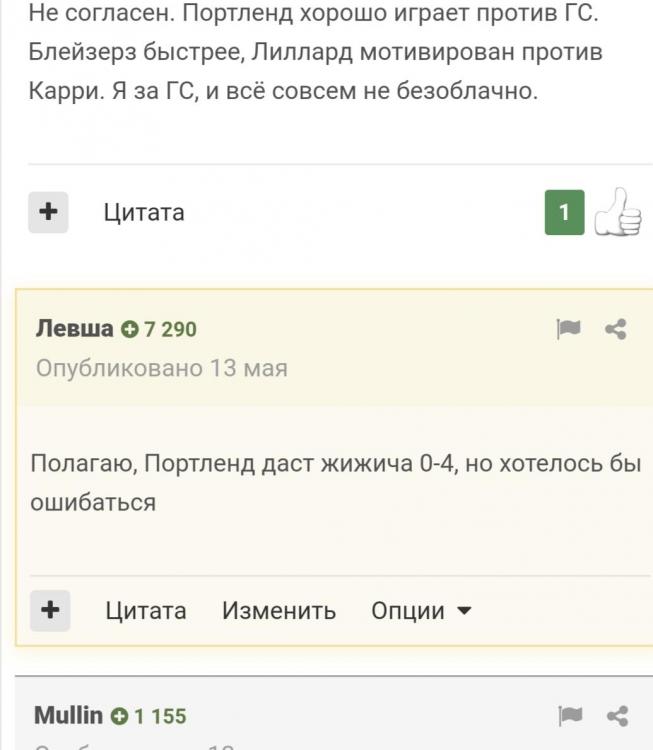The width and height of the screenshot is (653, 750).
Task: Open Mullin's user profile
Action: pyautogui.click(x=68, y=715)
